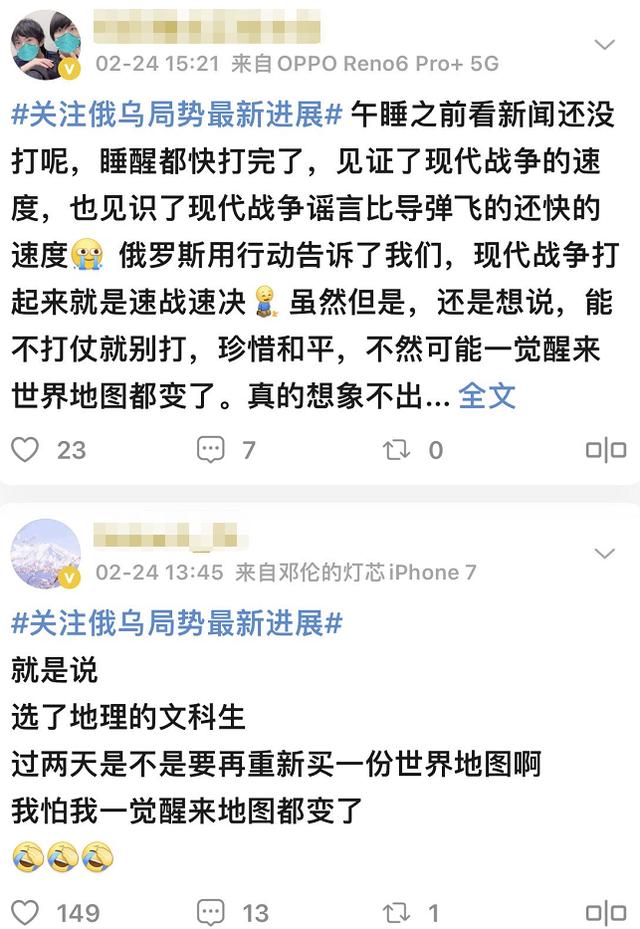View the profile avatar of the OPPO Reno6 poster
Screen dimensions: 640x929
45,46
